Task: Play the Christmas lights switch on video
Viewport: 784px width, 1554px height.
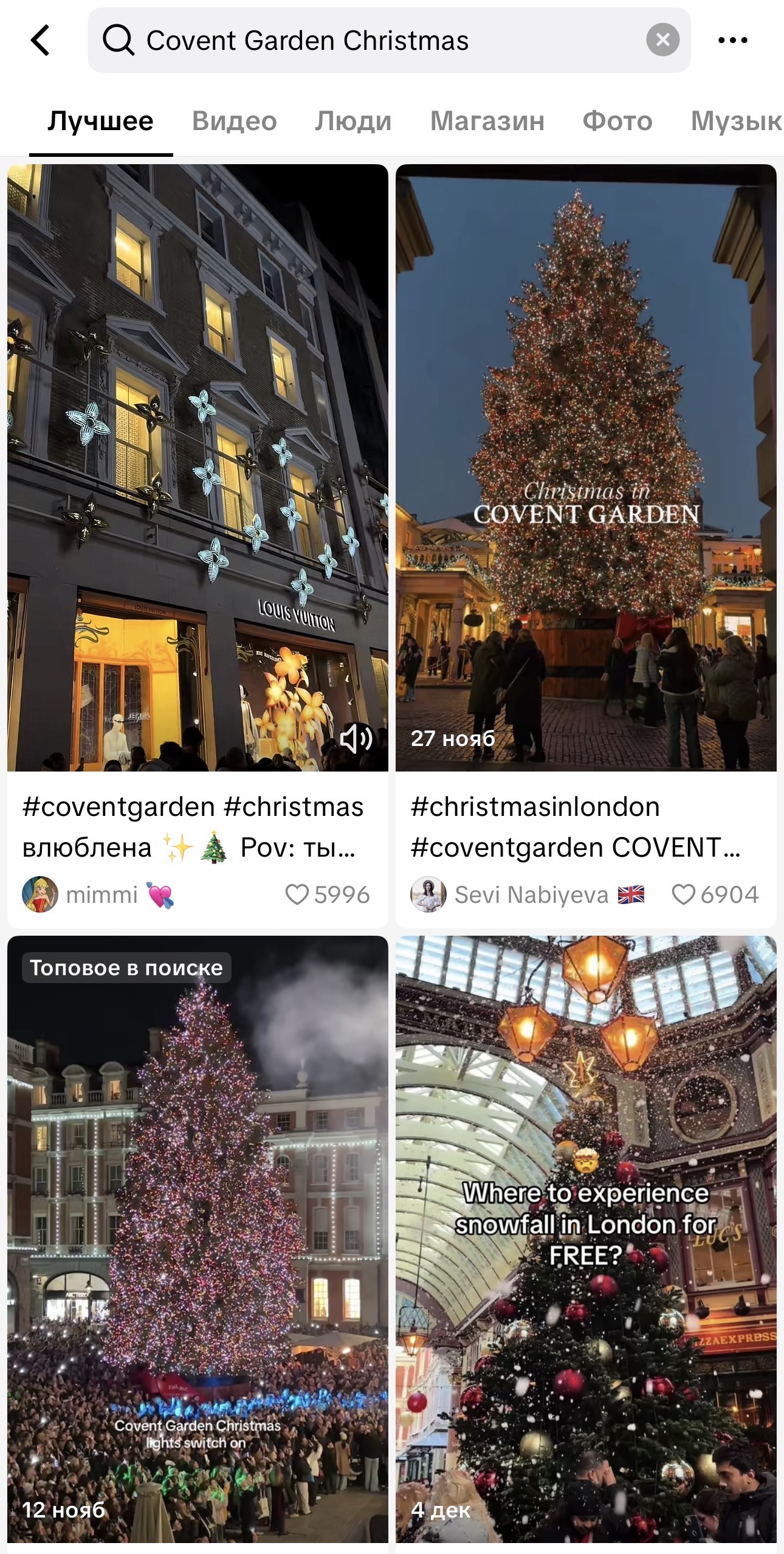Action: [x=198, y=1240]
